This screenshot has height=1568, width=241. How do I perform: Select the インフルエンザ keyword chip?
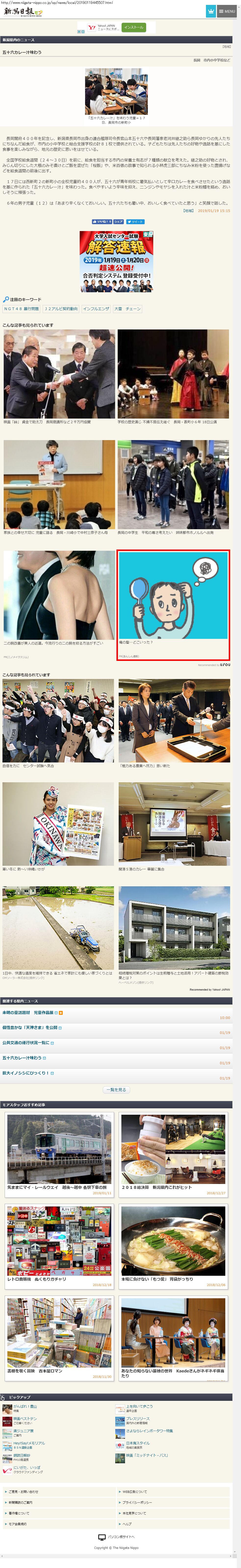[96, 309]
